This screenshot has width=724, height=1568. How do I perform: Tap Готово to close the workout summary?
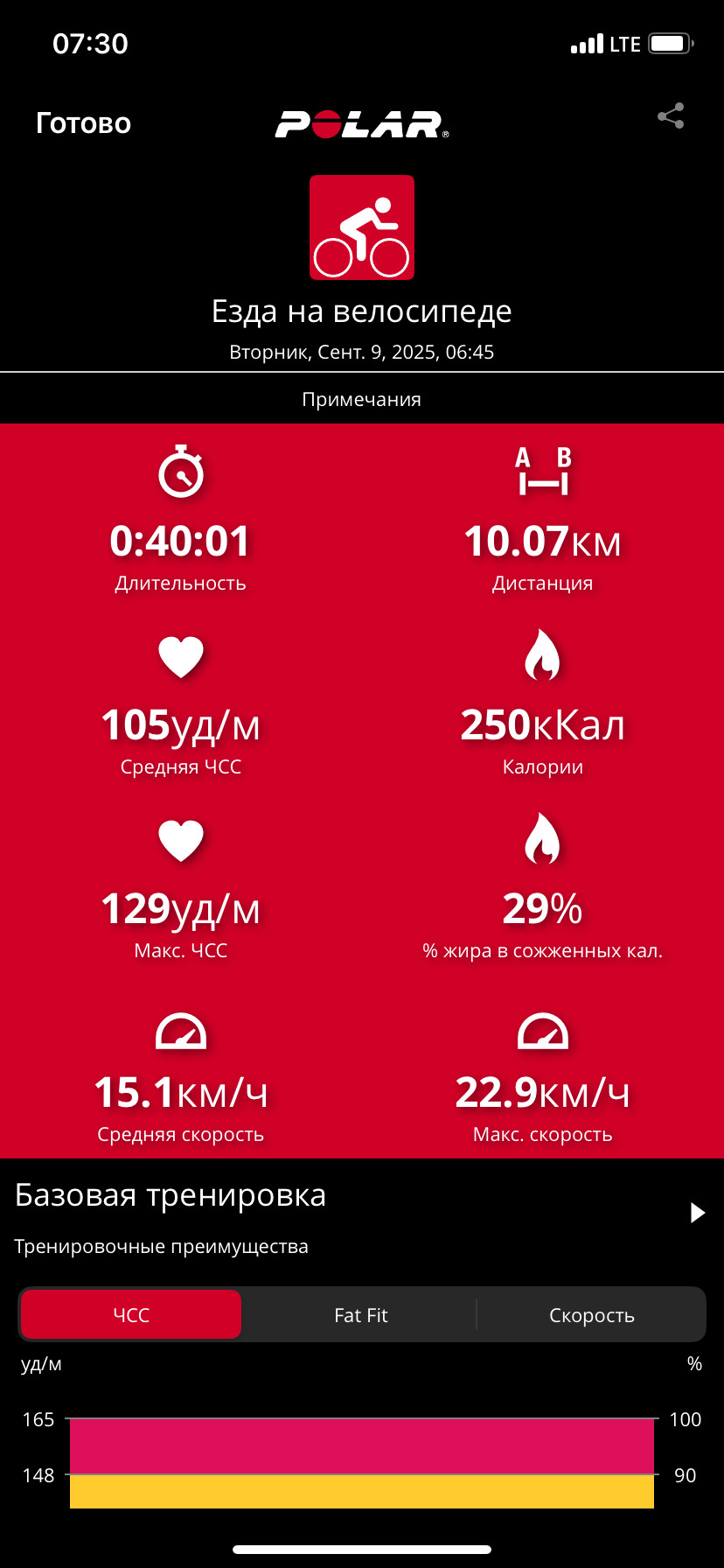83,123
